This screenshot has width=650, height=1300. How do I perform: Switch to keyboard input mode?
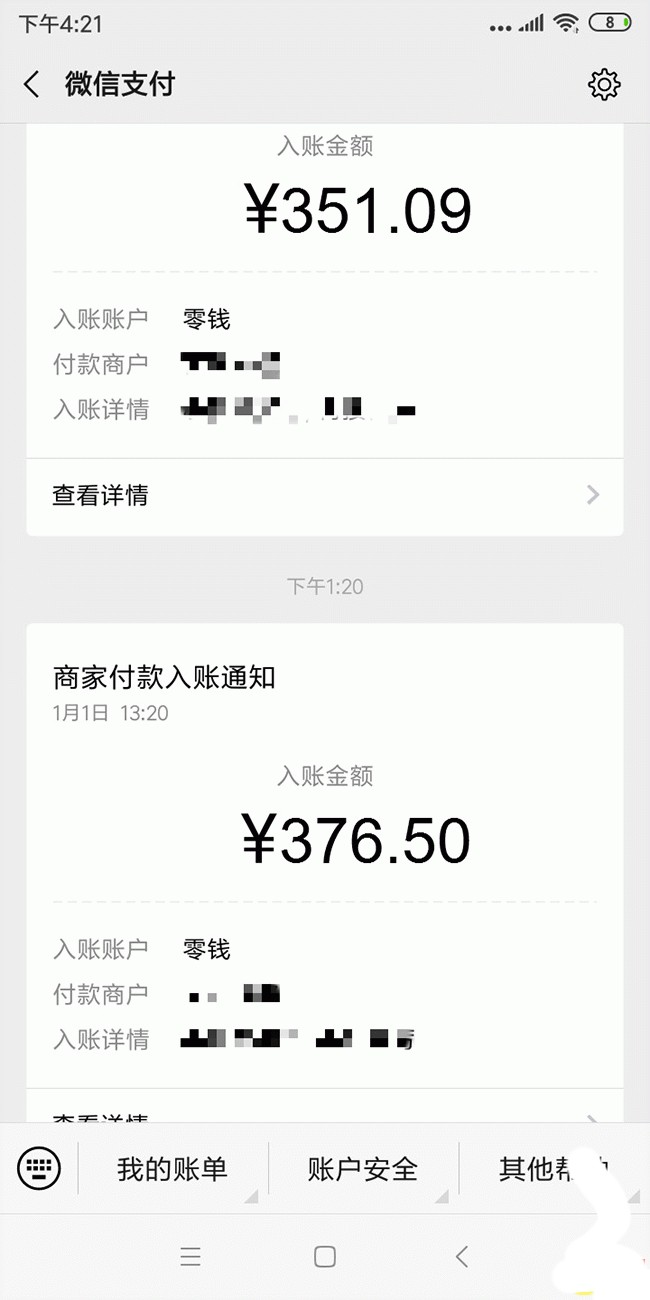[x=39, y=1167]
